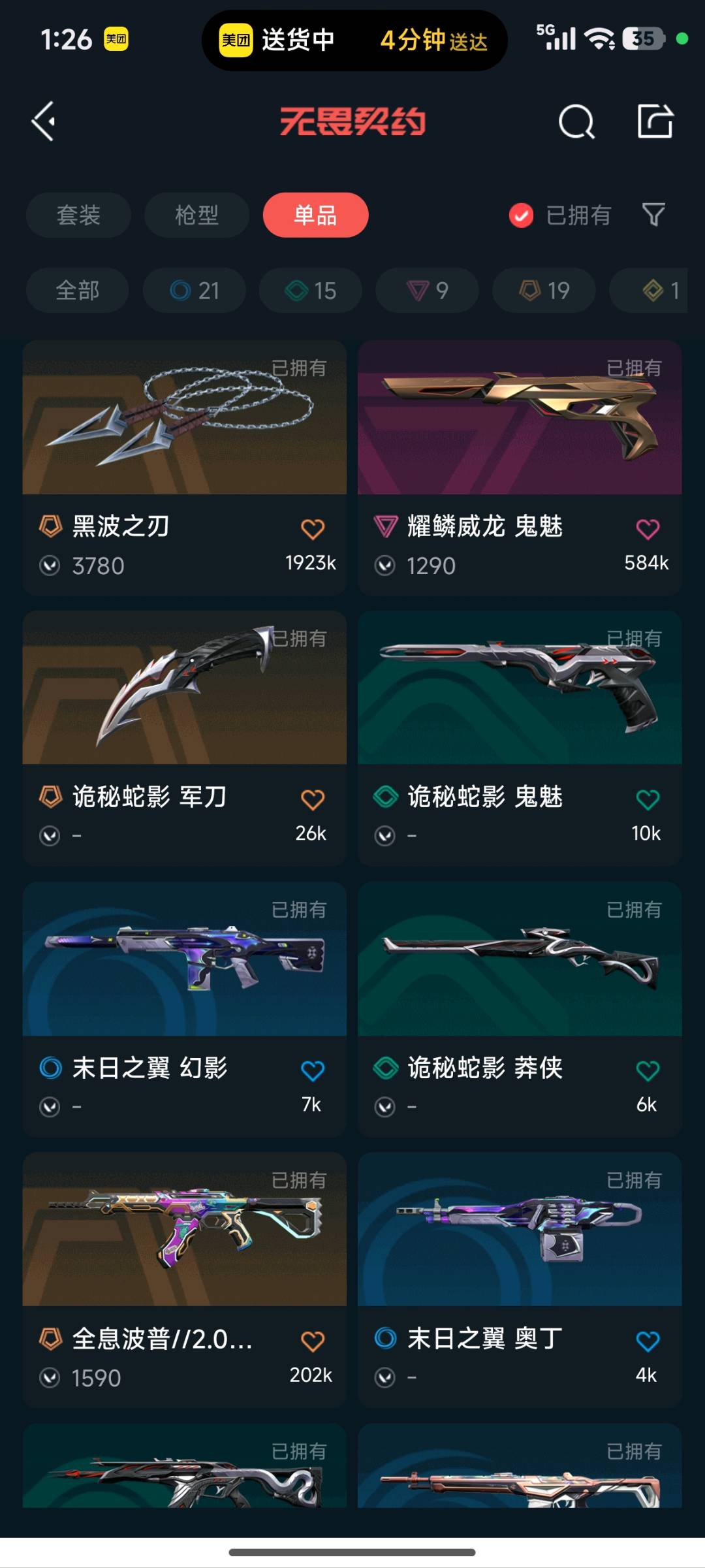Switch to the 枪型 tab
The width and height of the screenshot is (705, 1568).
[196, 215]
